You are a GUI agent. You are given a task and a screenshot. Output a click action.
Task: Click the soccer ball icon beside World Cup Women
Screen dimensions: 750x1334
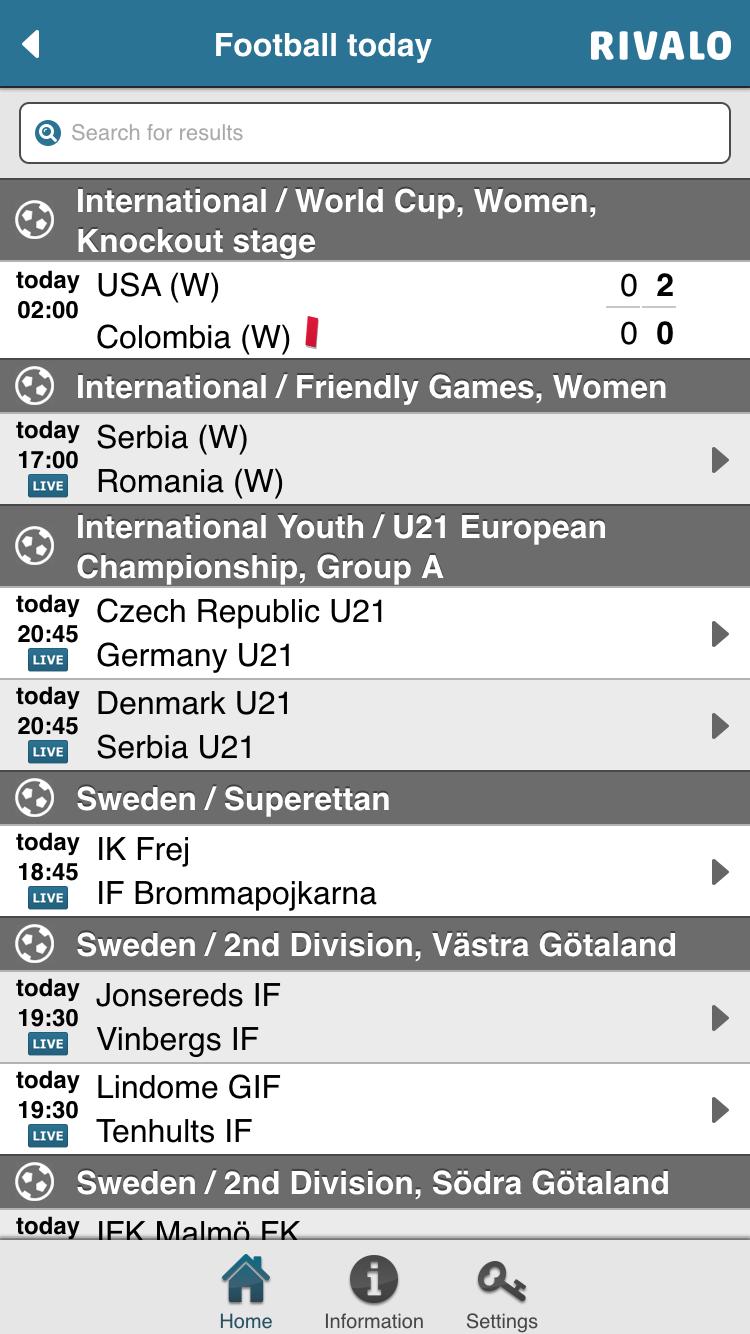tap(36, 220)
